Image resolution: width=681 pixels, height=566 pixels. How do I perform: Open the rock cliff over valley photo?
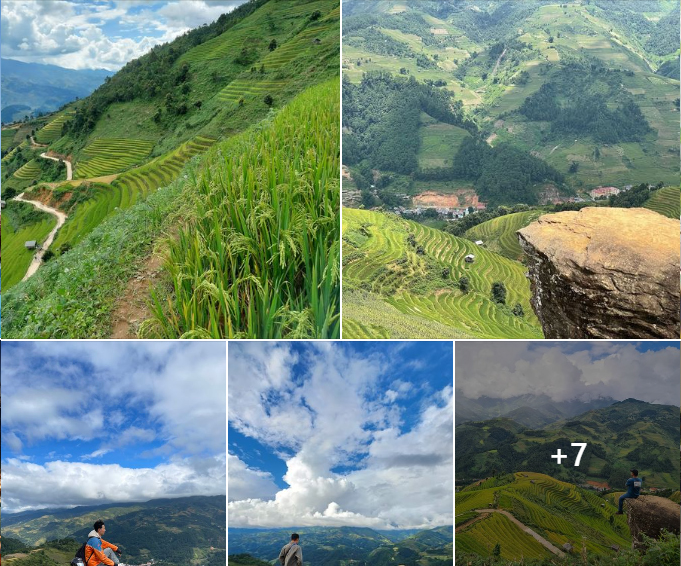511,170
